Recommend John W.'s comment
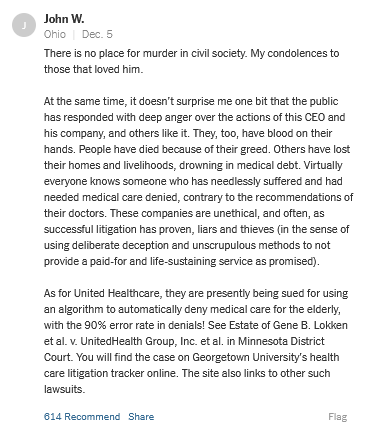The height and width of the screenshot is (438, 383). click(82, 417)
